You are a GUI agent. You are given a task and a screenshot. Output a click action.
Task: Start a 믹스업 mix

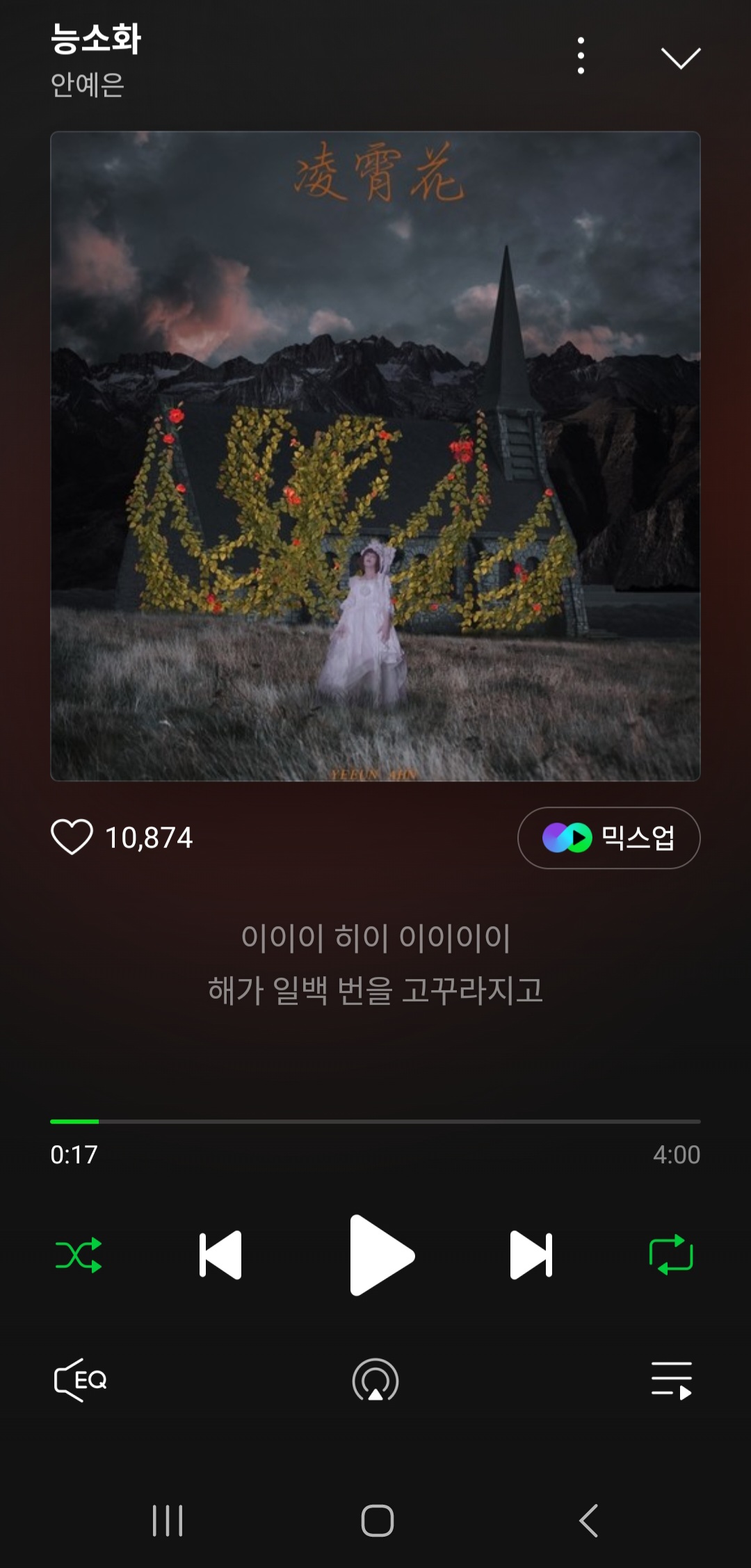pyautogui.click(x=608, y=838)
